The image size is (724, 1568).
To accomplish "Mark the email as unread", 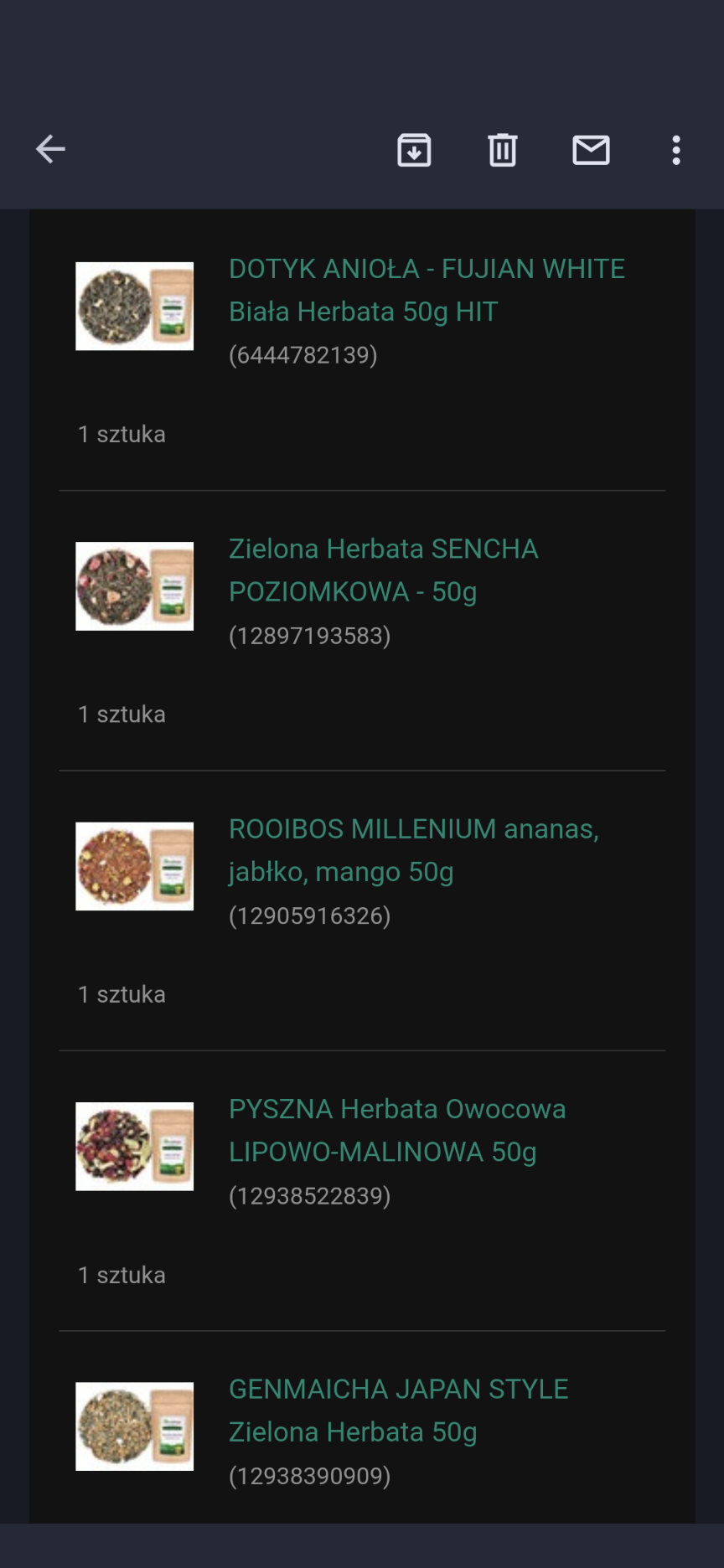I will point(591,150).
